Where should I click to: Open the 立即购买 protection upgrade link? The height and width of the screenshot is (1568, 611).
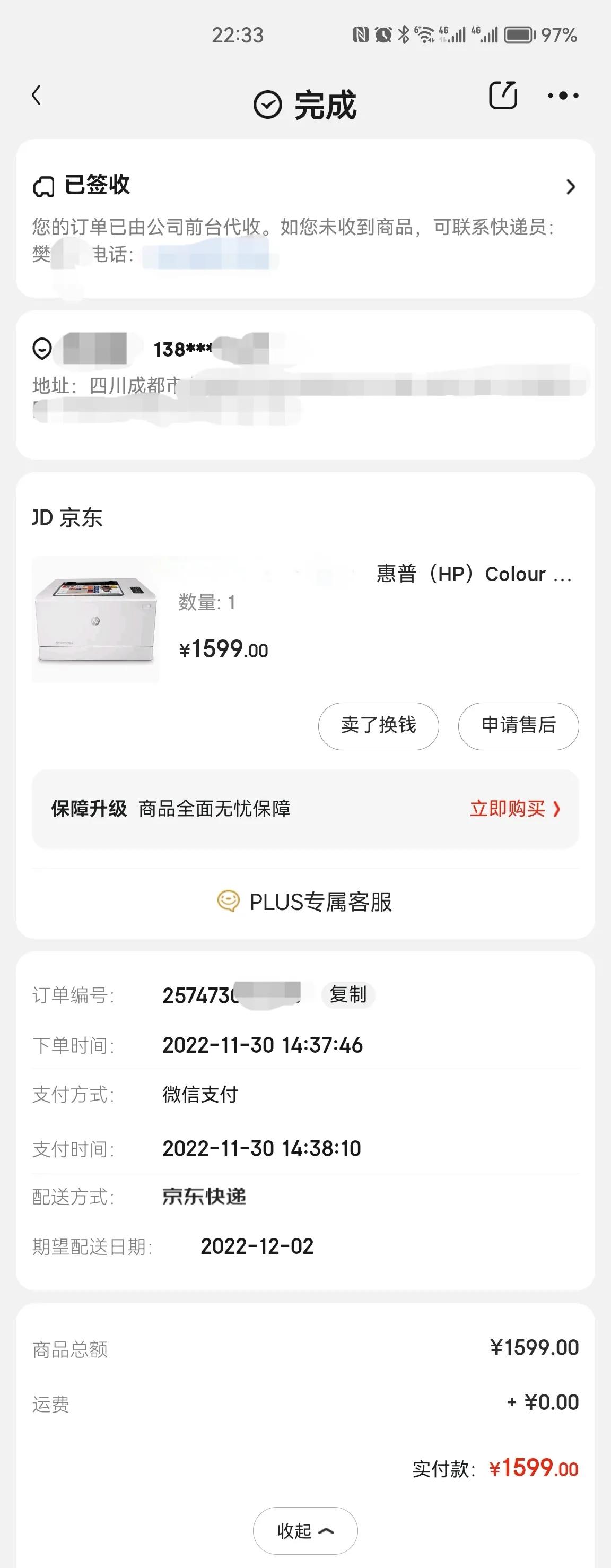click(515, 810)
